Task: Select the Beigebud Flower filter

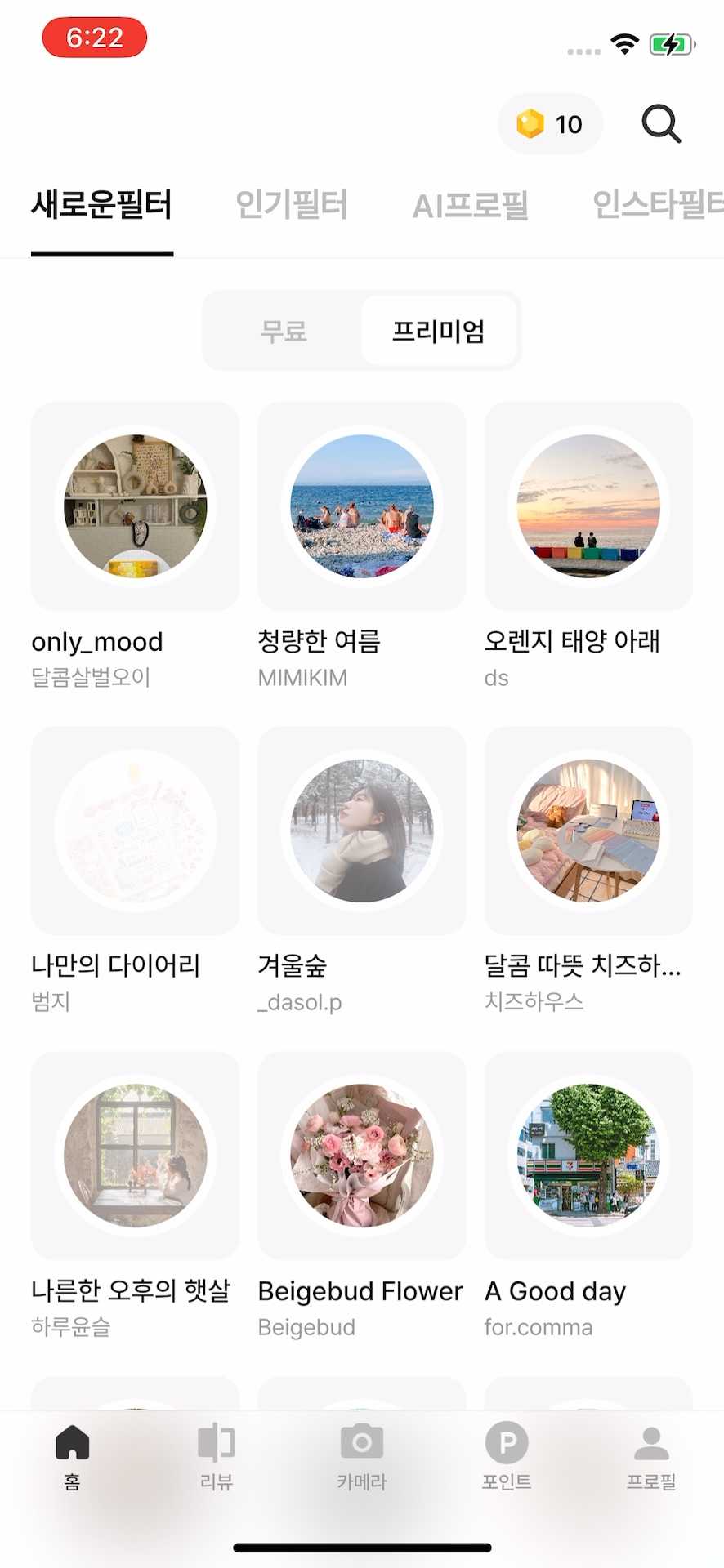Action: click(x=361, y=1155)
